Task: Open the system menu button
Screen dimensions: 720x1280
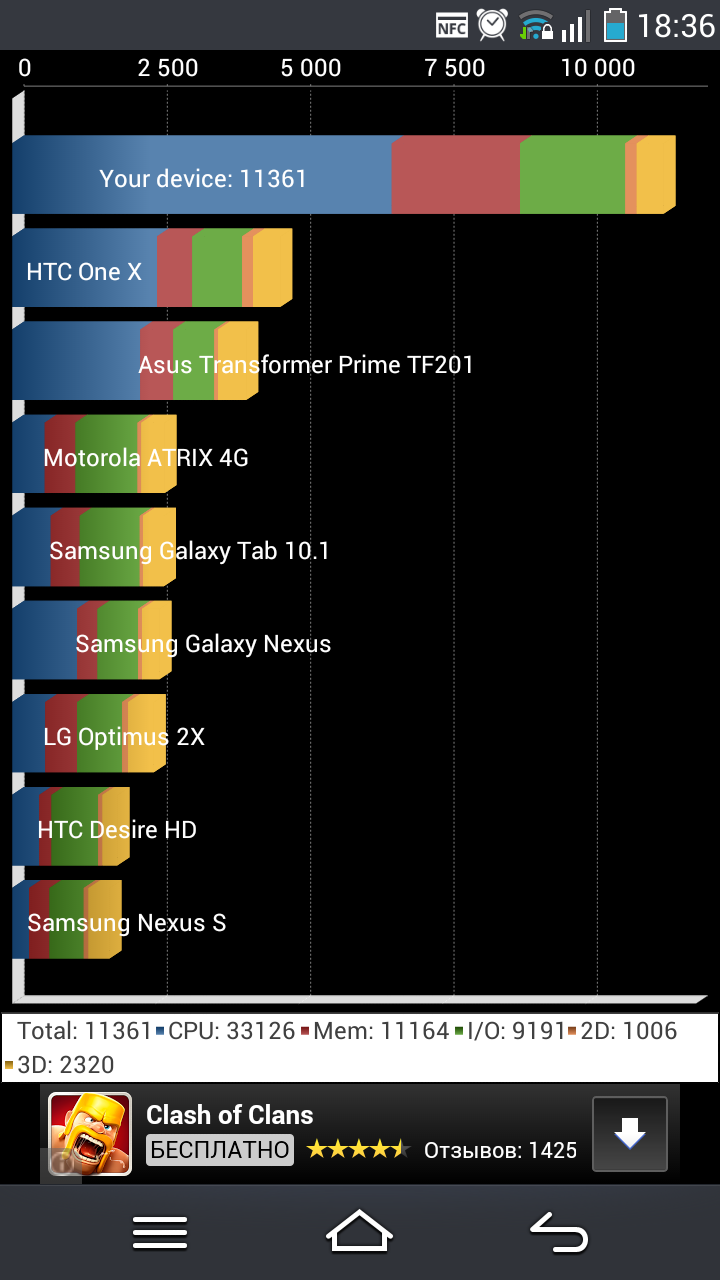Action: 160,1232
